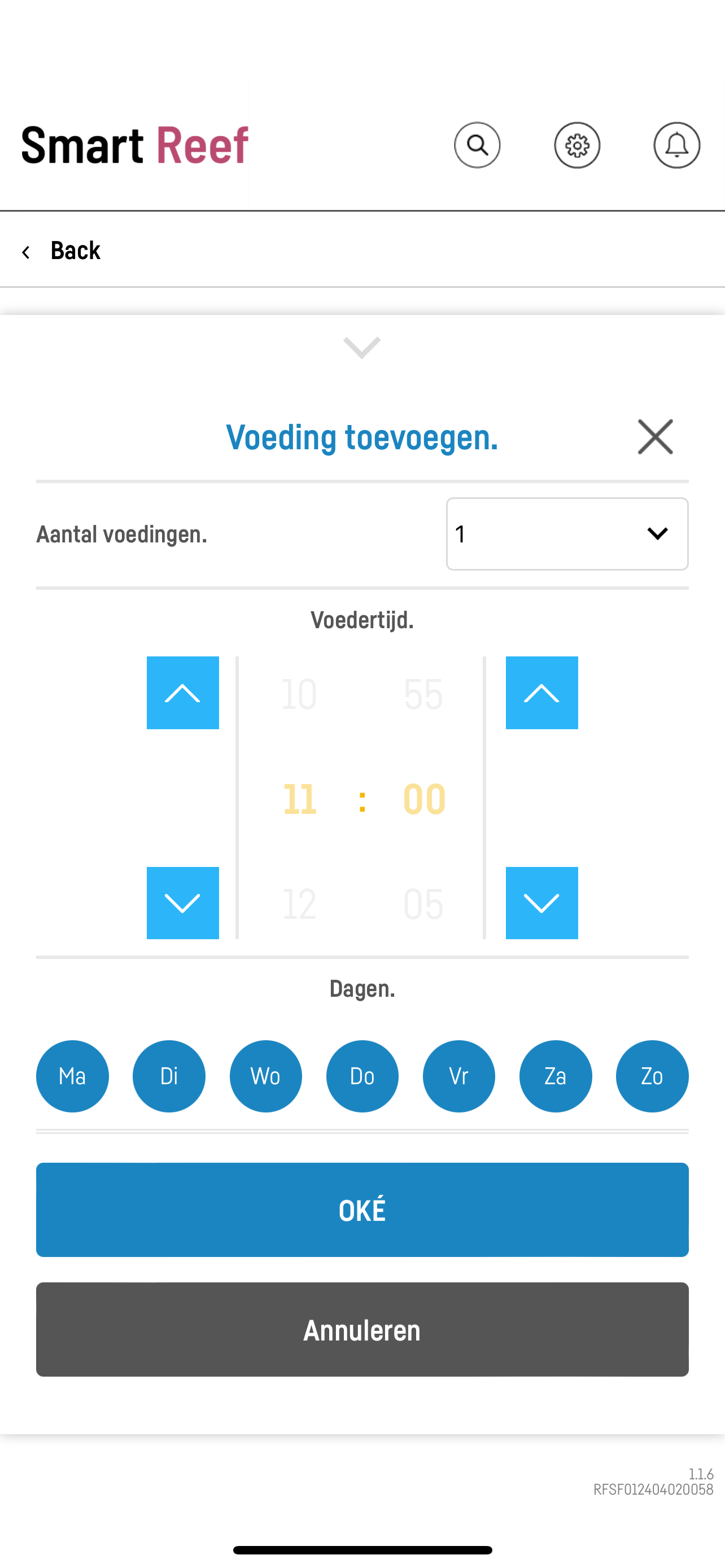Confirm with the OKÉ button
The image size is (725, 1568).
point(362,1210)
